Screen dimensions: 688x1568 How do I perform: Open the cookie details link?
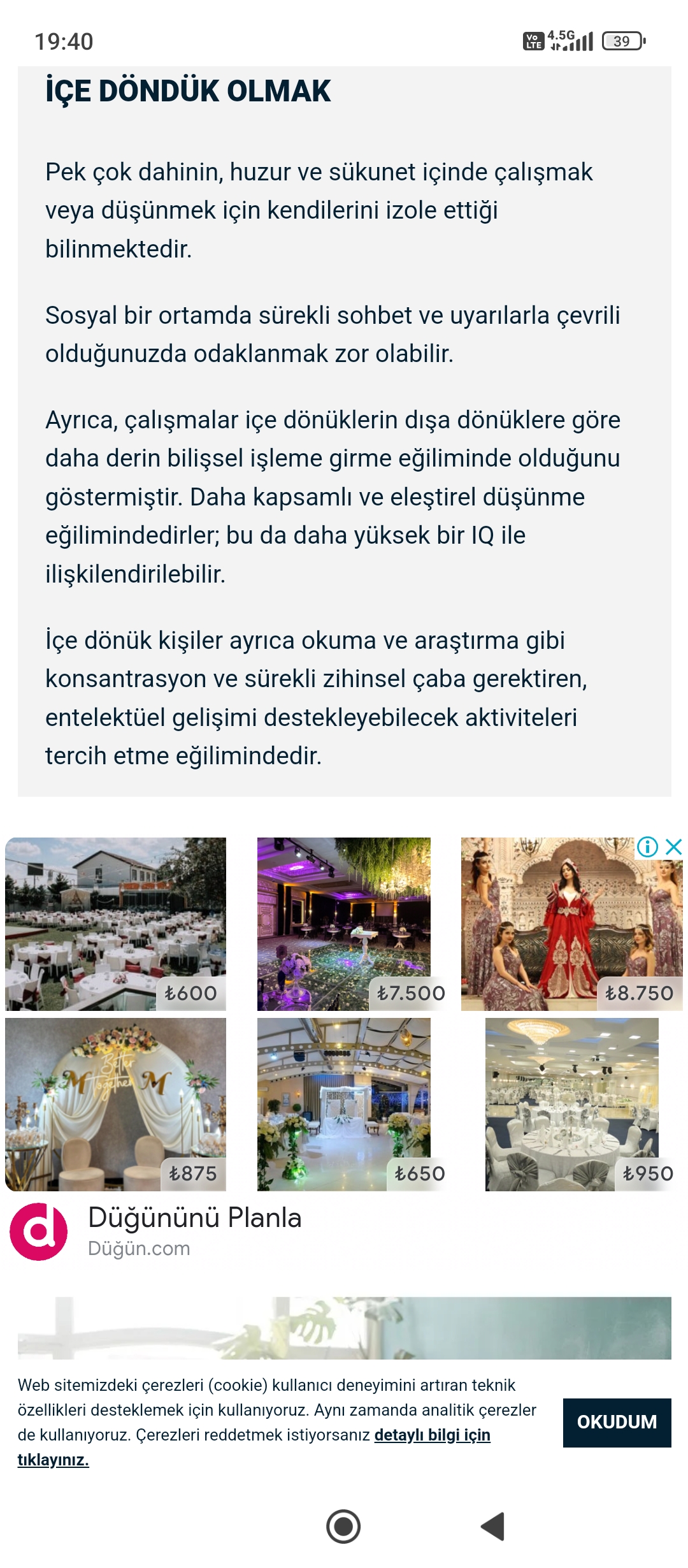(x=432, y=1435)
